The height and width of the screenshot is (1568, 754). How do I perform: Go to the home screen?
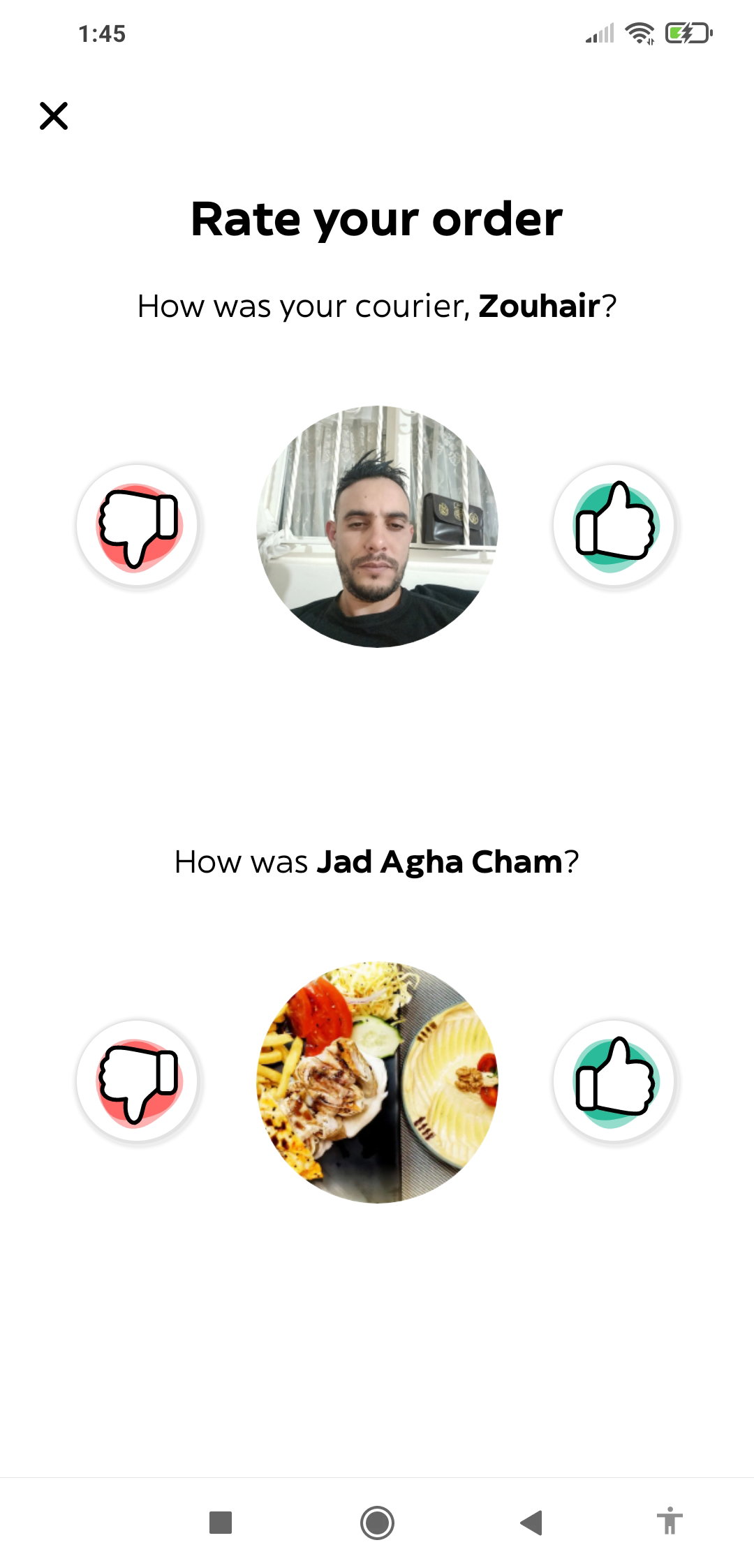[x=377, y=1522]
